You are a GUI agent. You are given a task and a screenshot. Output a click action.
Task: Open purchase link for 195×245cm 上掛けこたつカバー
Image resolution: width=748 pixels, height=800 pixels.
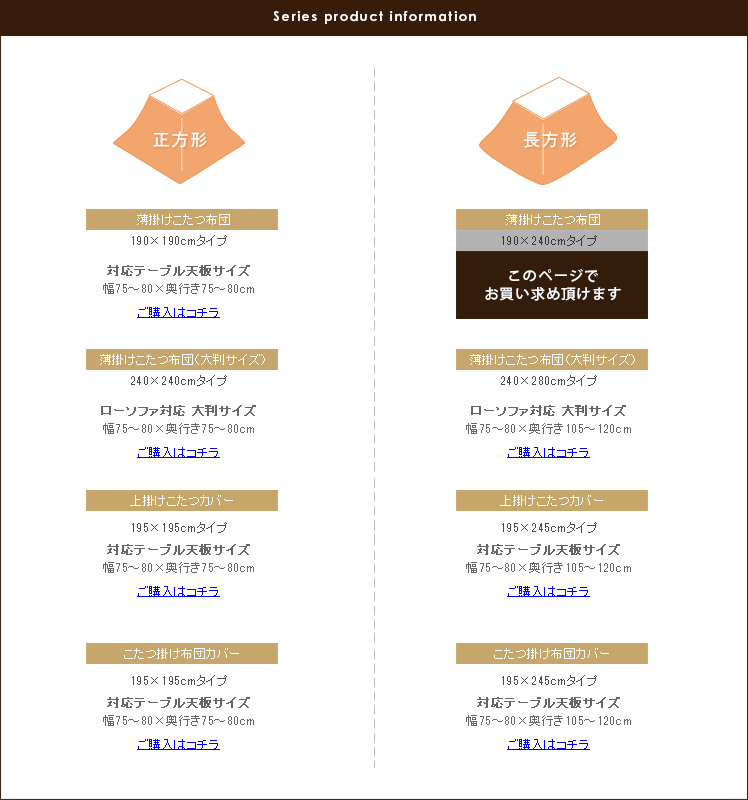tap(548, 591)
